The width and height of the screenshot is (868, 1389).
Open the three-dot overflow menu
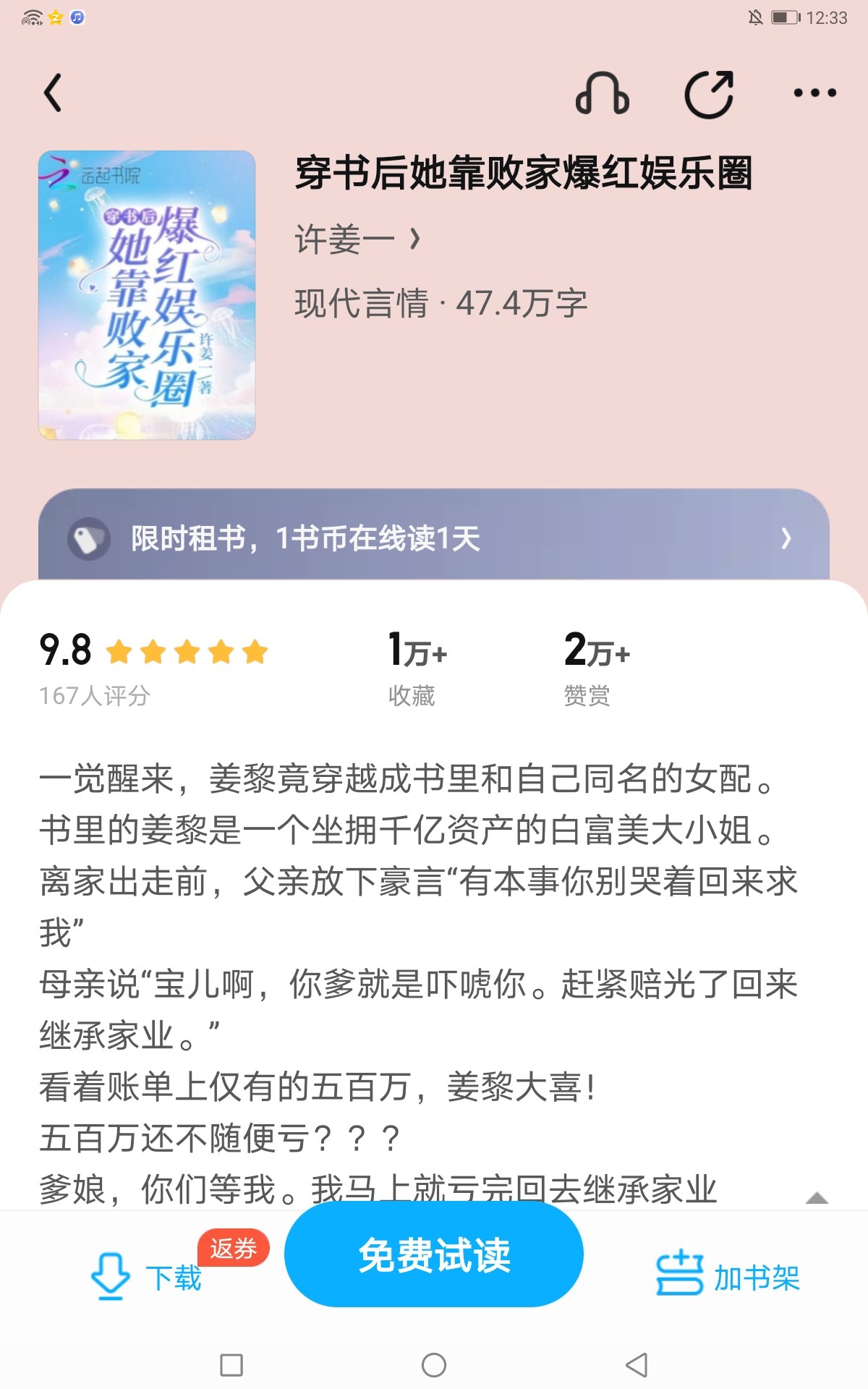[814, 93]
